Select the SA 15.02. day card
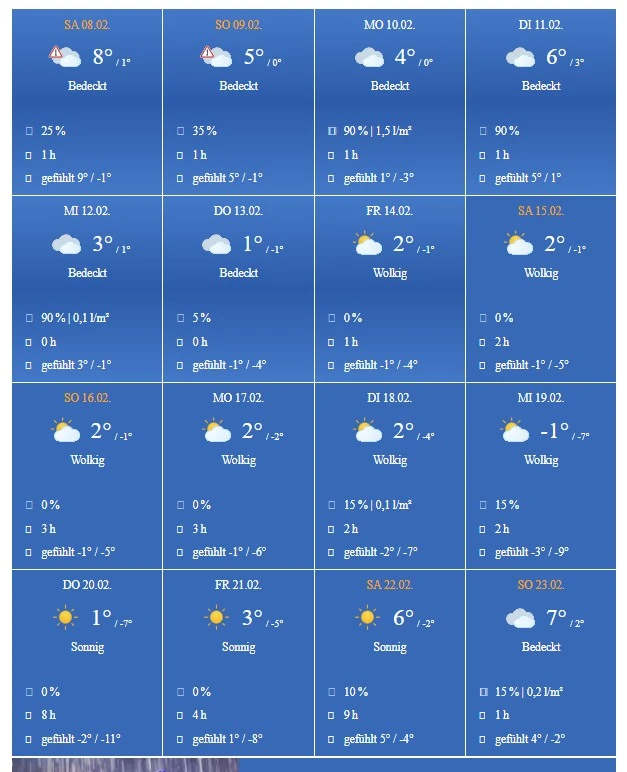This screenshot has width=627, height=772. coord(541,289)
